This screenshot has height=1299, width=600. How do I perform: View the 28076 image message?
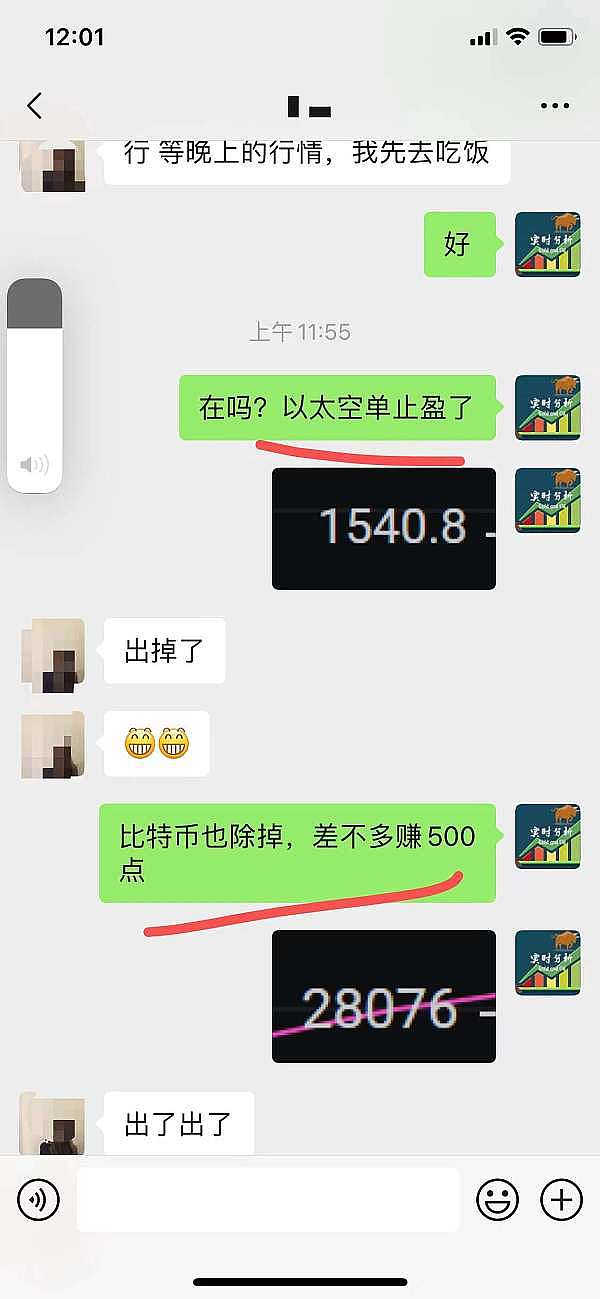tap(384, 996)
